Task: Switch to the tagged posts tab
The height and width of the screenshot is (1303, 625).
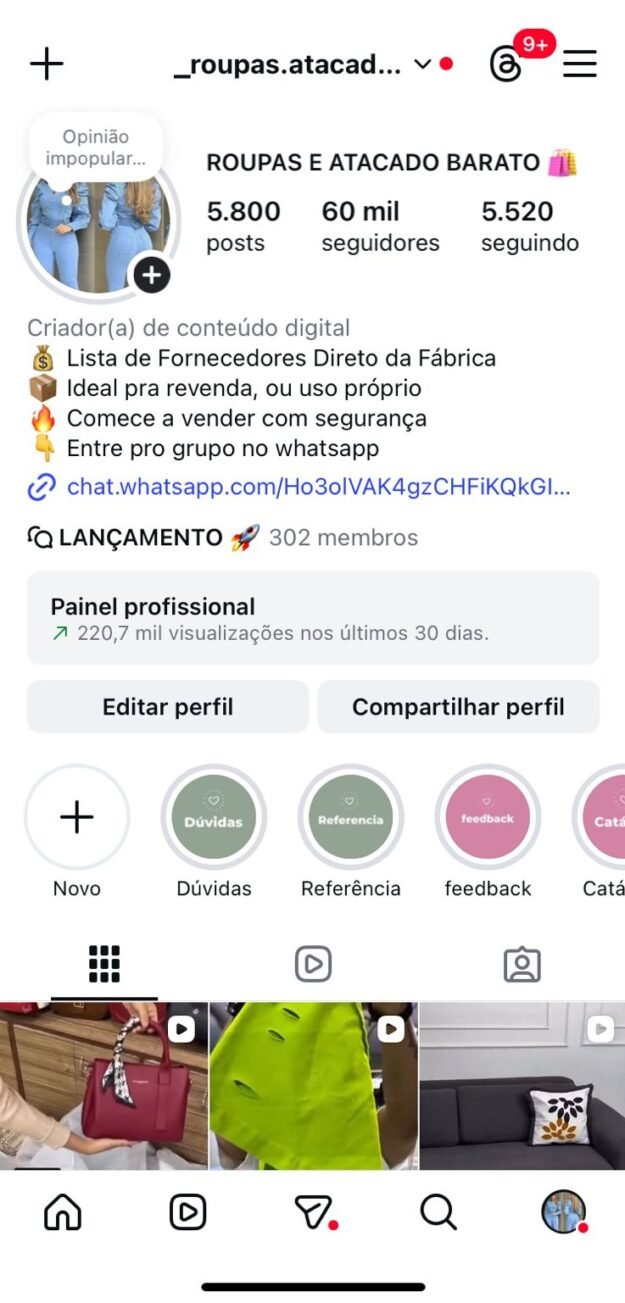Action: coord(521,964)
